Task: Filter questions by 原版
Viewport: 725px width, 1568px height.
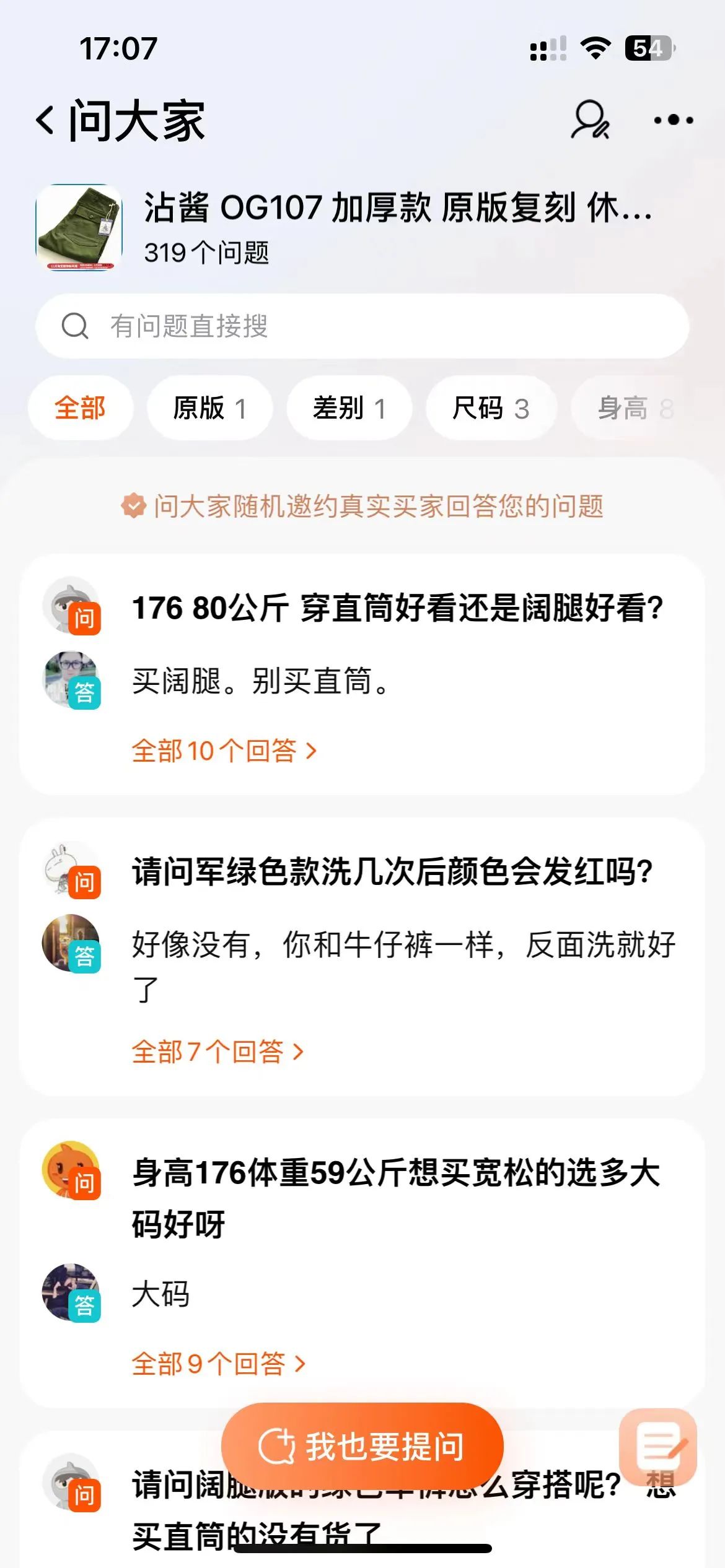Action: click(x=209, y=408)
